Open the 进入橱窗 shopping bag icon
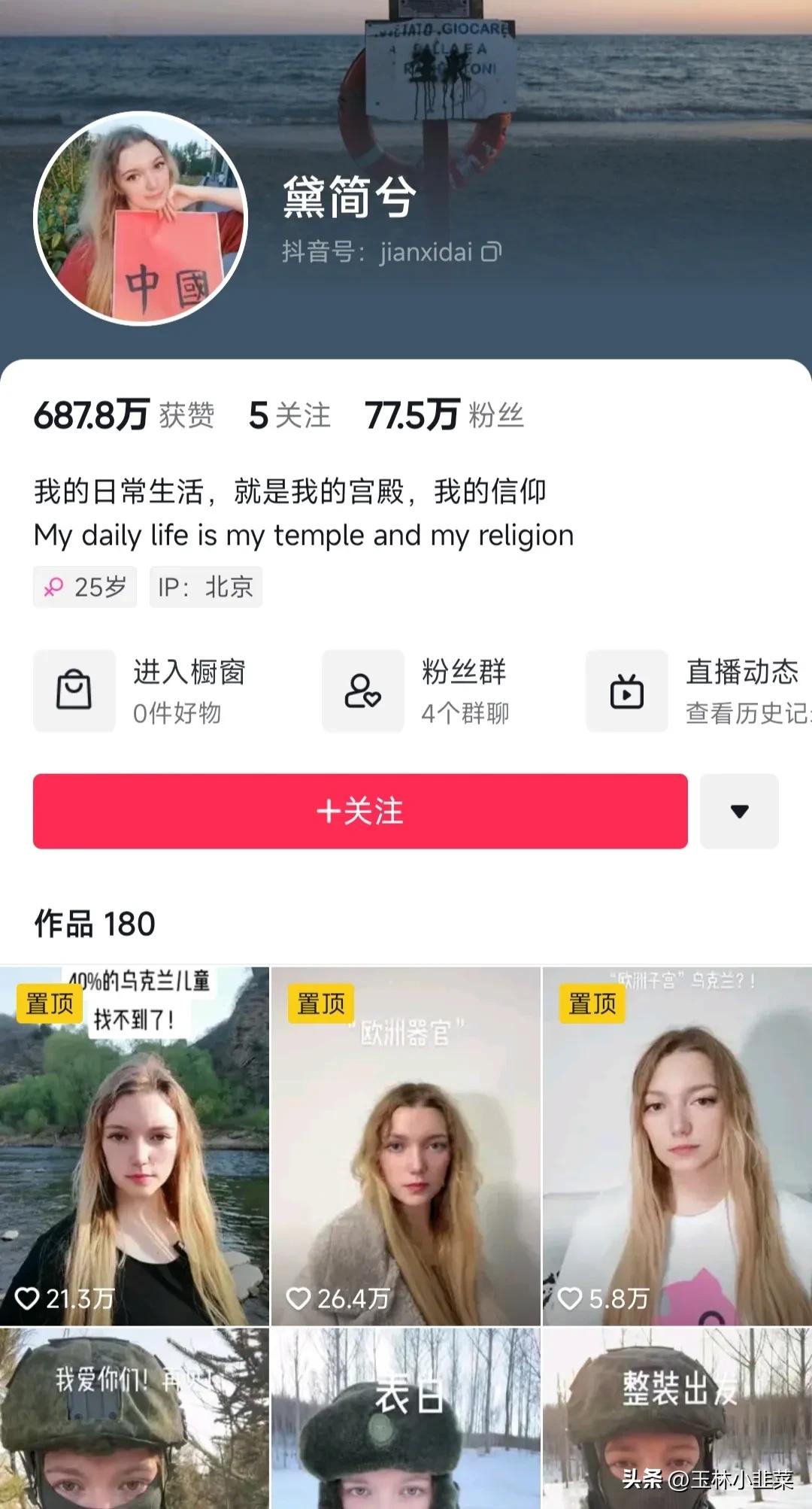The height and width of the screenshot is (1509, 812). tap(74, 691)
